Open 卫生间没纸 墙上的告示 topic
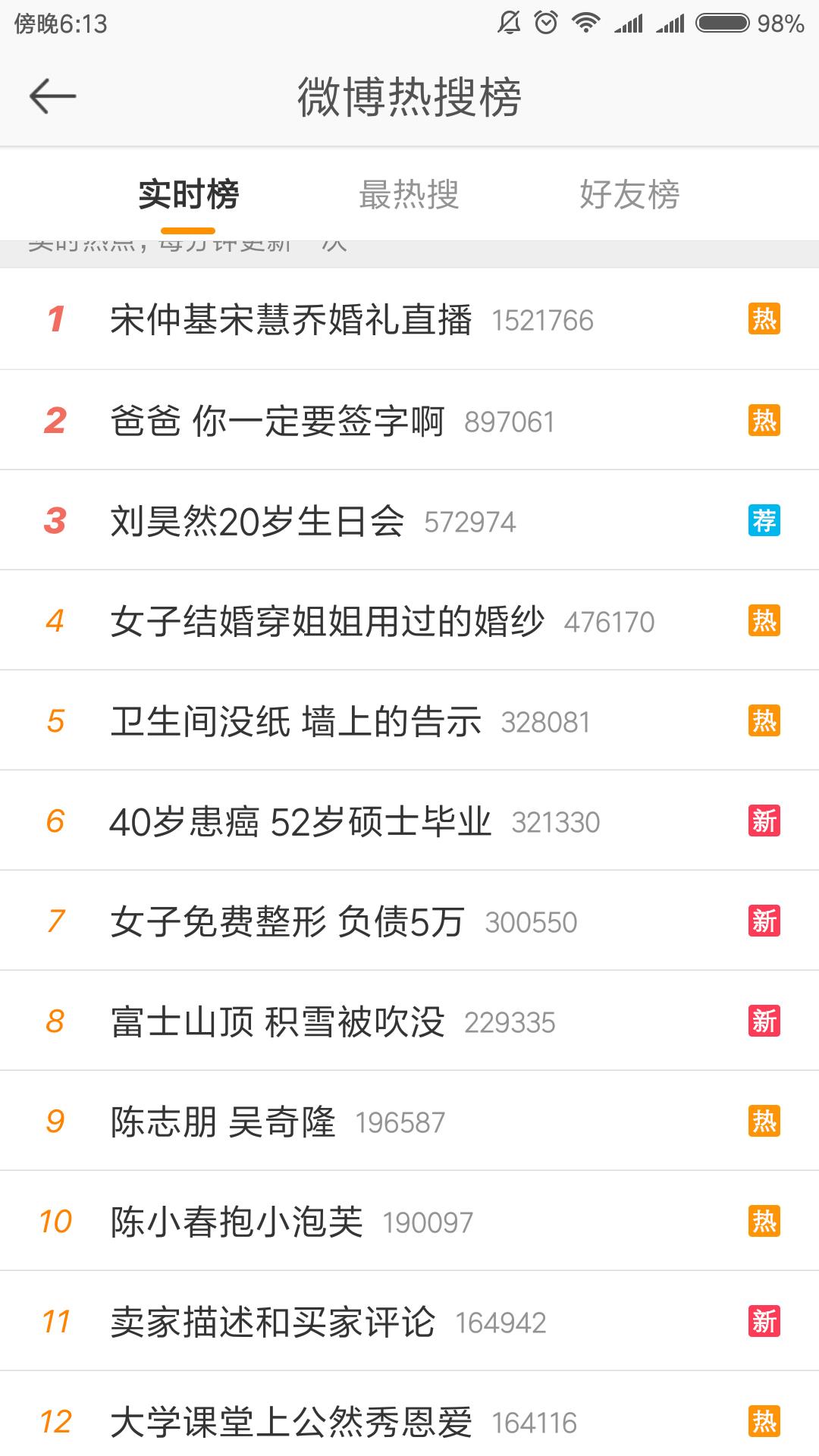The height and width of the screenshot is (1456, 819). 409,720
